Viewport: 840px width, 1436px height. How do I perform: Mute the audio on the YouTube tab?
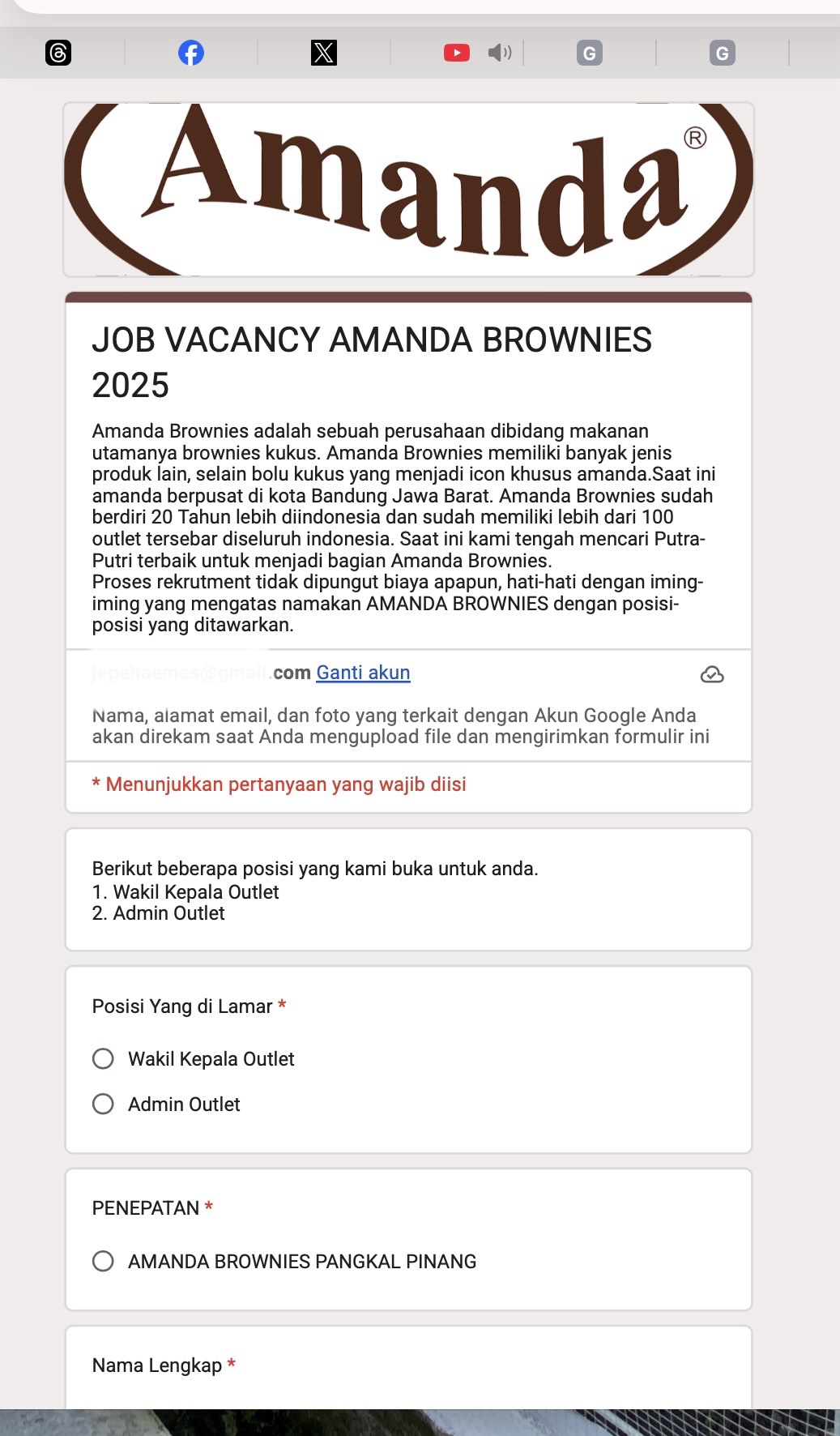click(x=499, y=53)
